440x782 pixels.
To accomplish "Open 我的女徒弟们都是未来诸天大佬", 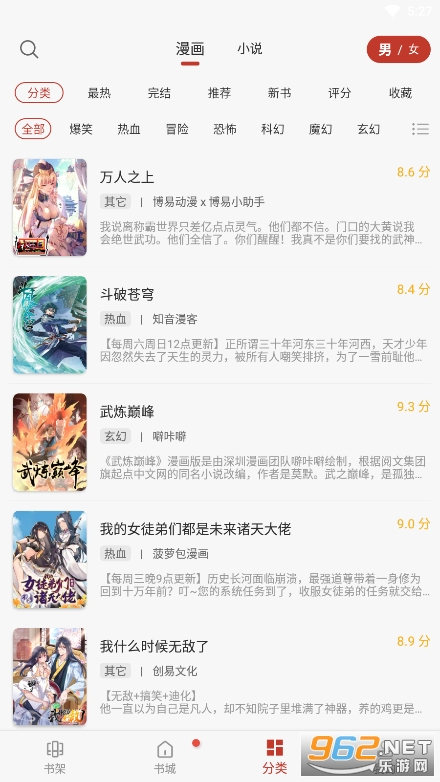I will (x=220, y=559).
